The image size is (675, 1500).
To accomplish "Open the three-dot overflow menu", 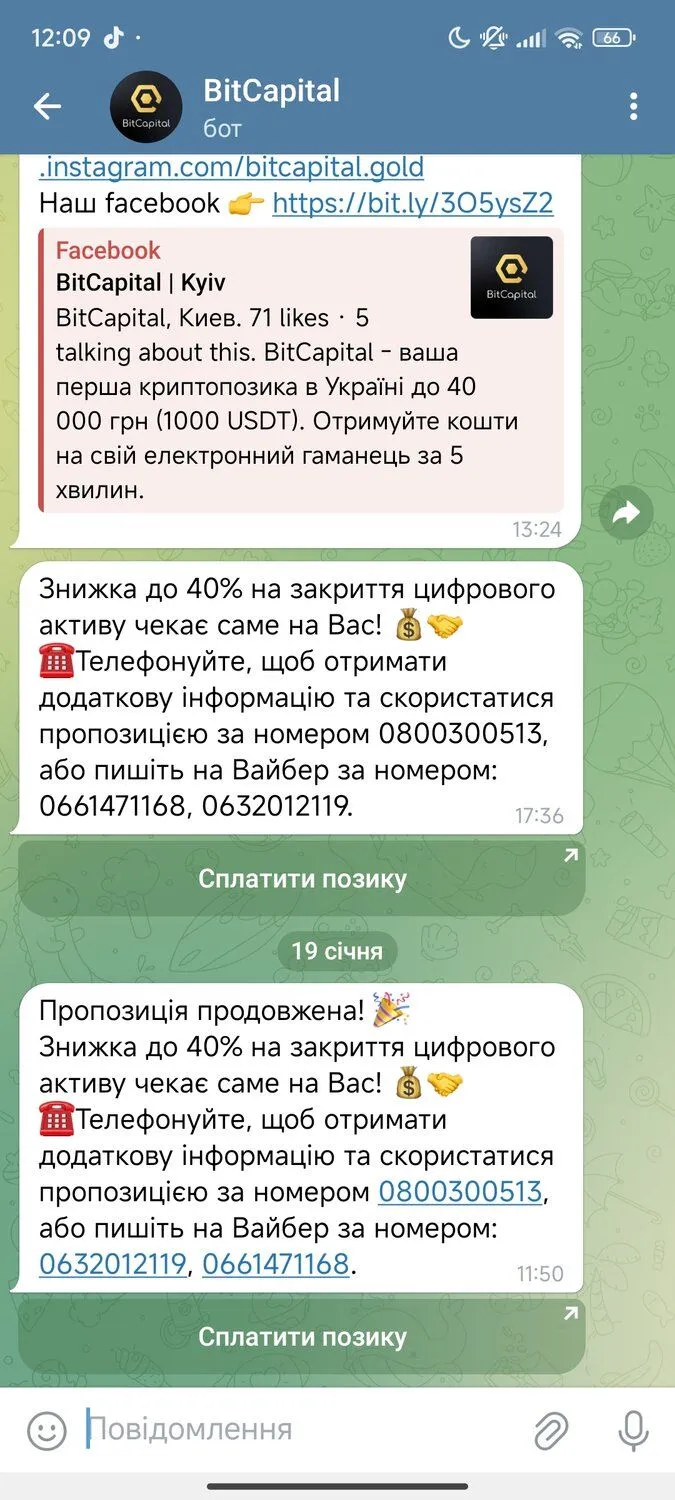I will [633, 106].
